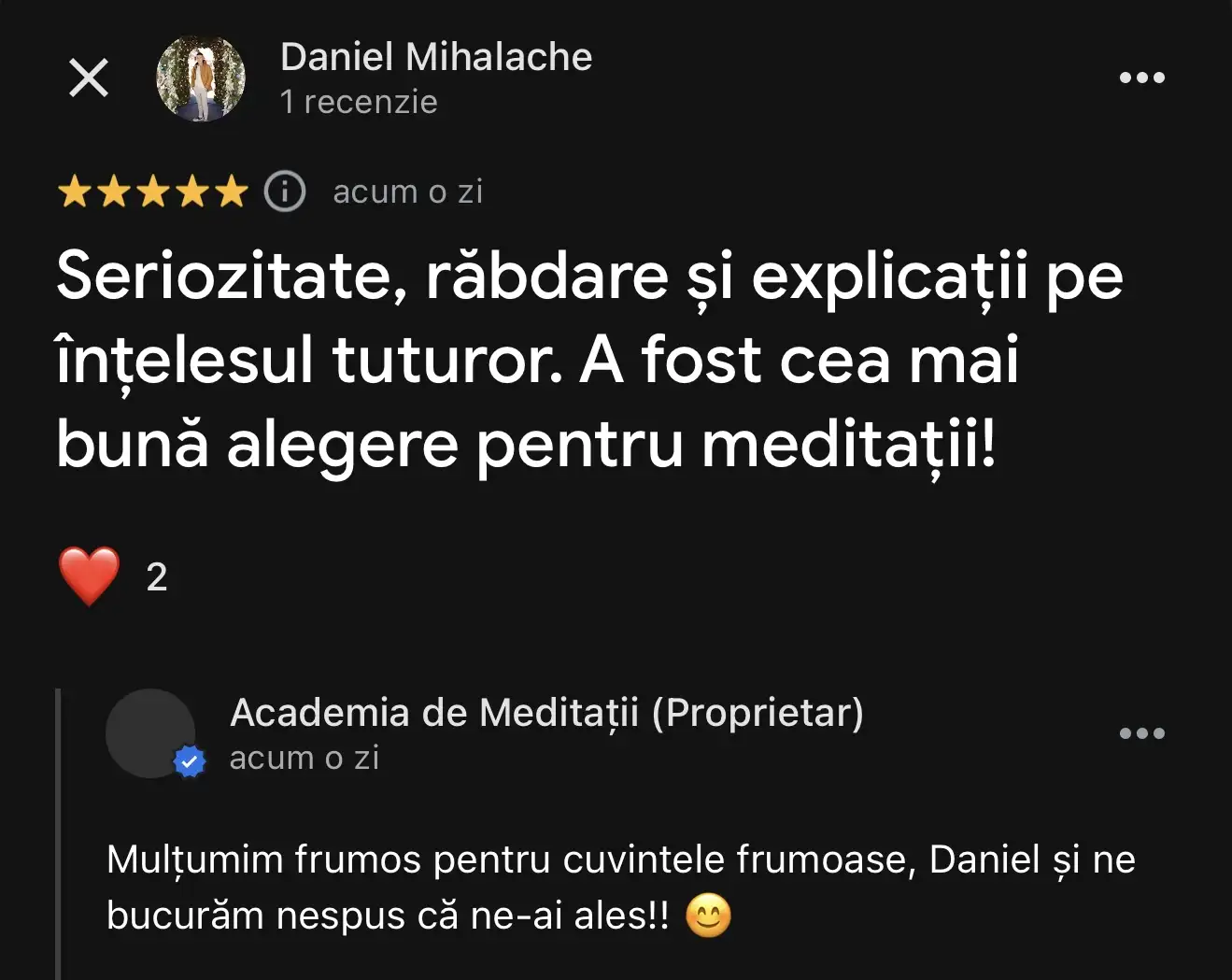This screenshot has width=1232, height=980.
Task: Tap the info icon beside the stars
Action: [x=285, y=192]
